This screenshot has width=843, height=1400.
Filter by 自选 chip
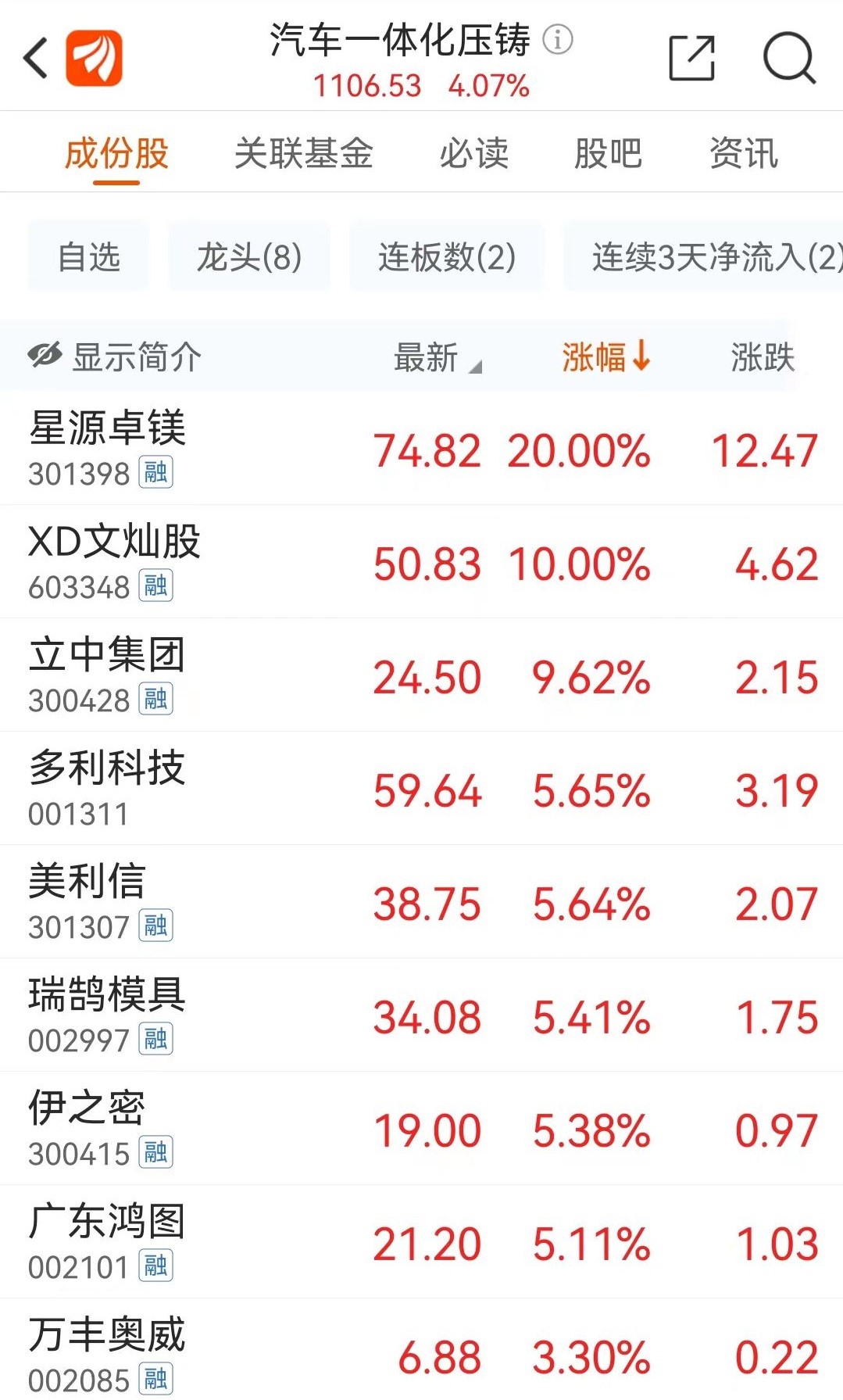point(89,257)
